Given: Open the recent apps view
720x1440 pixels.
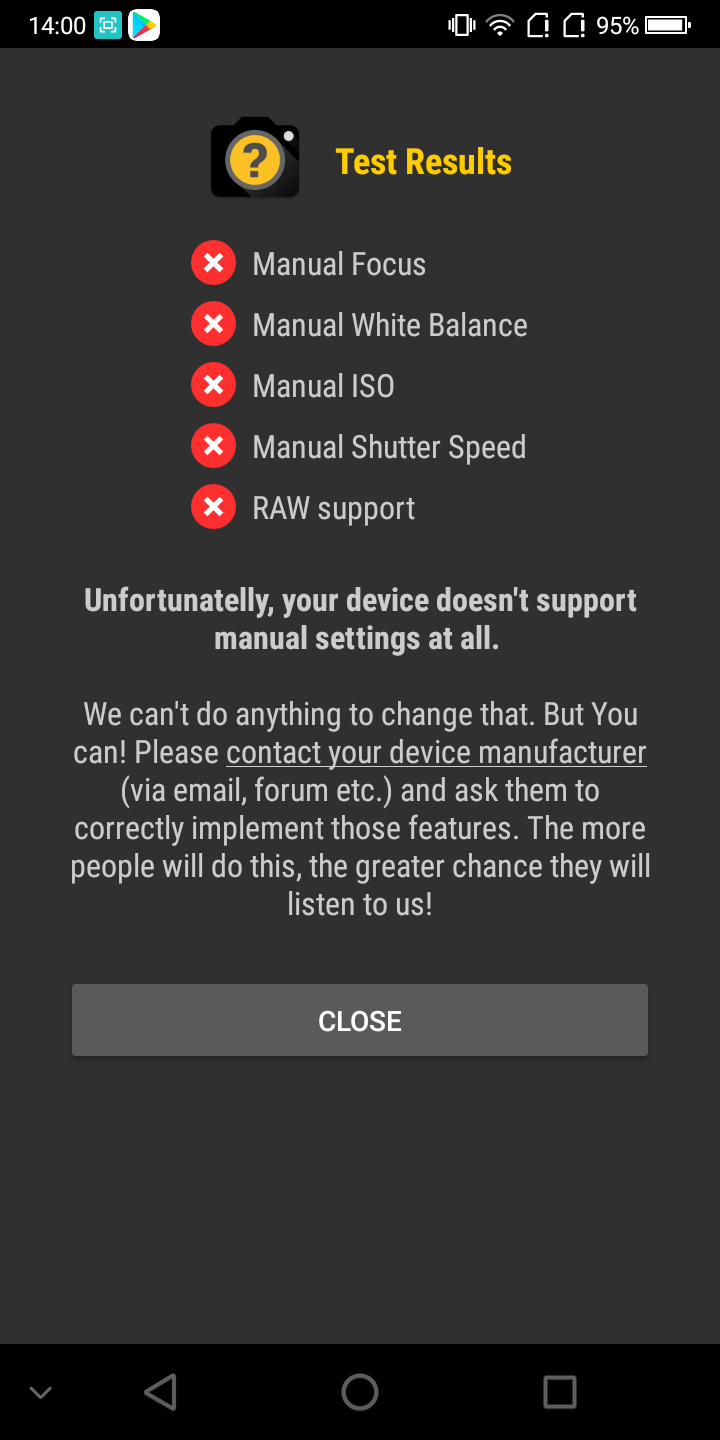Looking at the screenshot, I should [559, 1392].
